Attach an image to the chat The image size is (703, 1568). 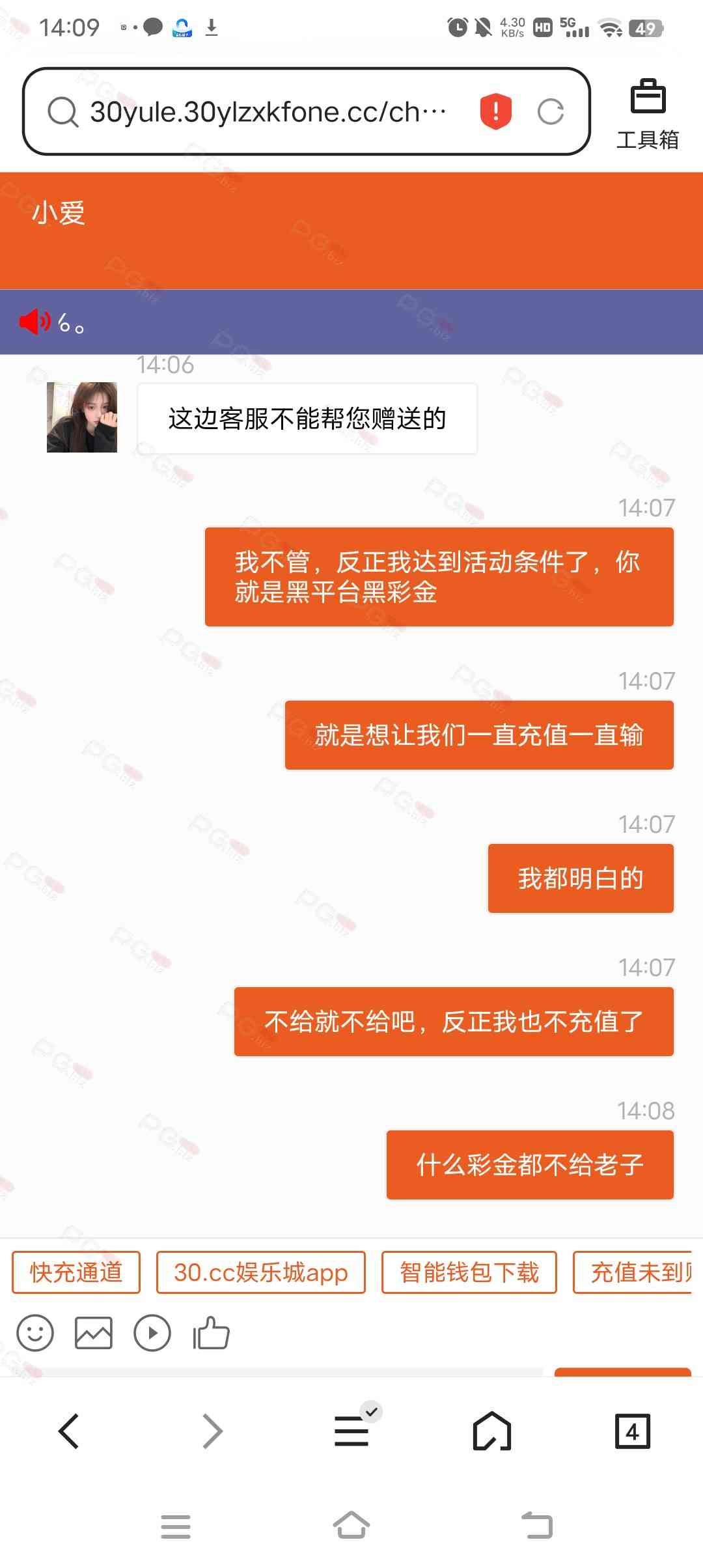[x=94, y=1333]
